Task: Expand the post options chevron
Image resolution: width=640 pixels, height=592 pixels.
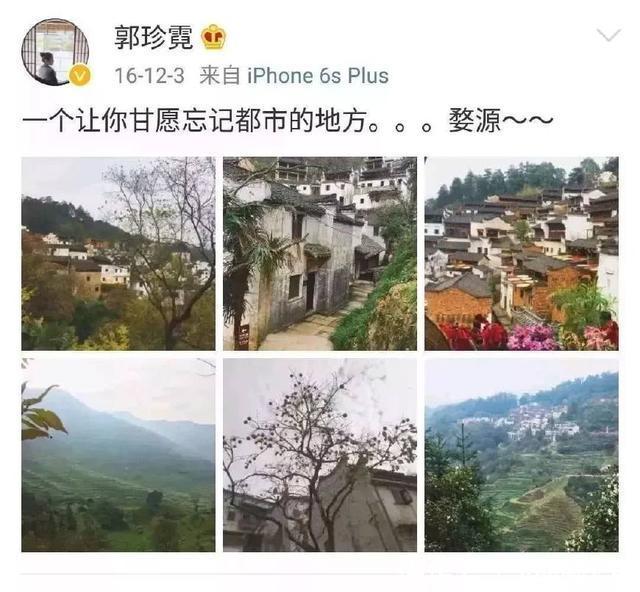Action: pyautogui.click(x=608, y=36)
